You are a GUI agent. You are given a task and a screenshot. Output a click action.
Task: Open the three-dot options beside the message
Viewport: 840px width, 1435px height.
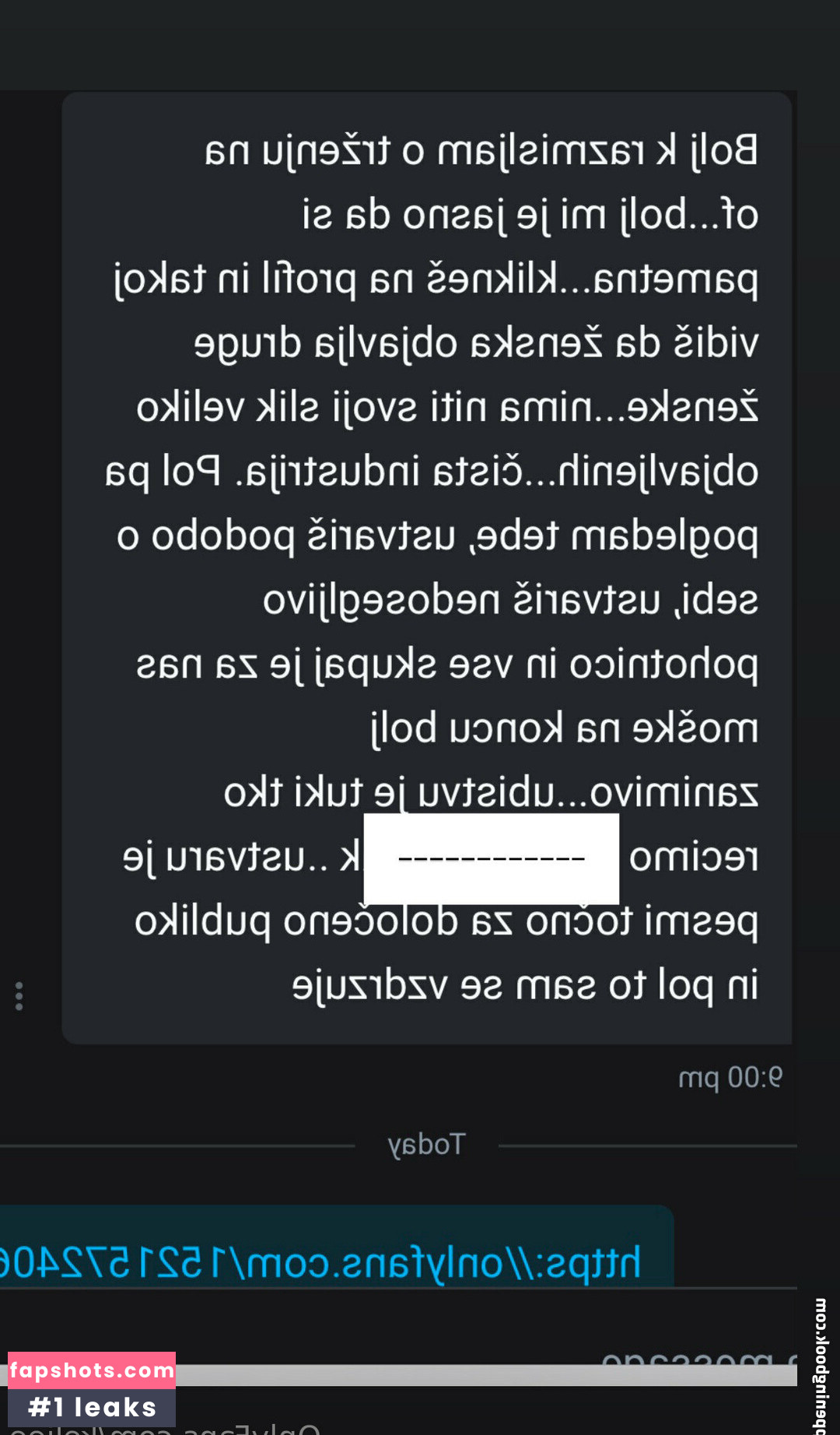[x=19, y=996]
